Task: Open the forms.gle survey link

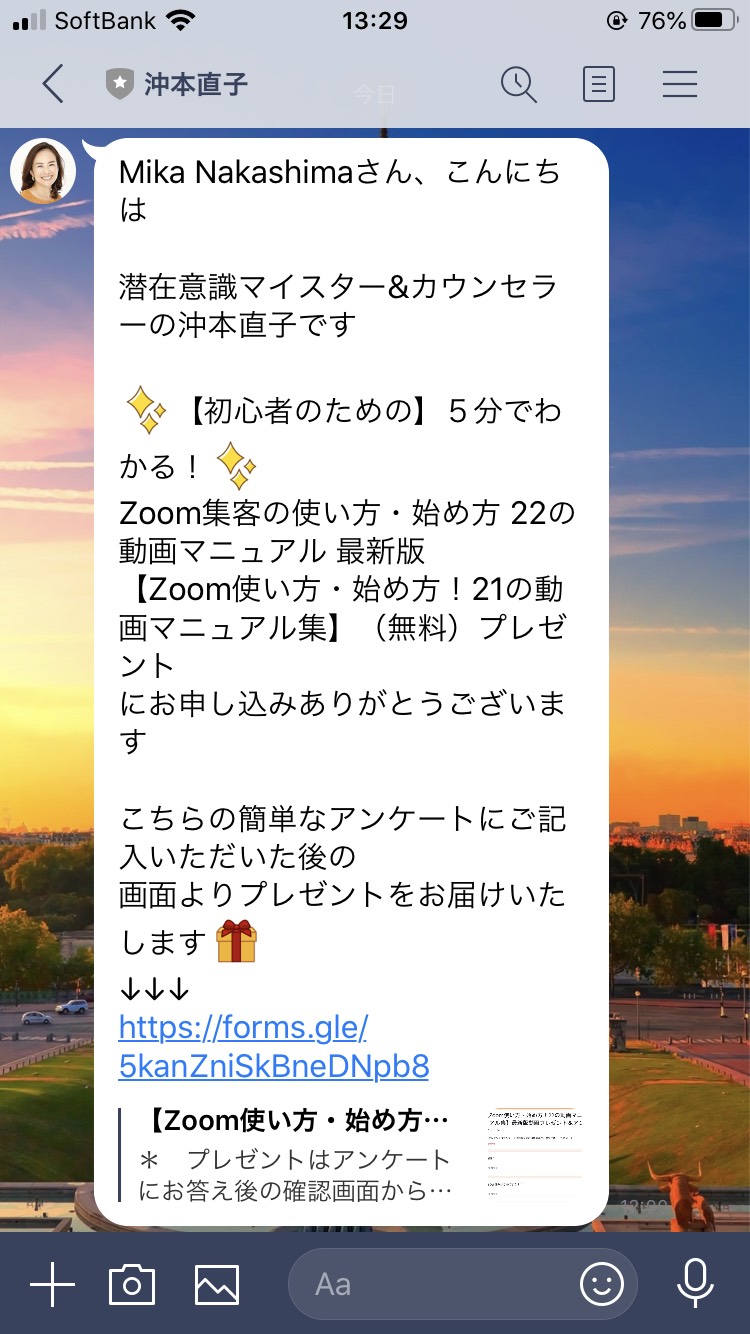Action: [x=273, y=1046]
